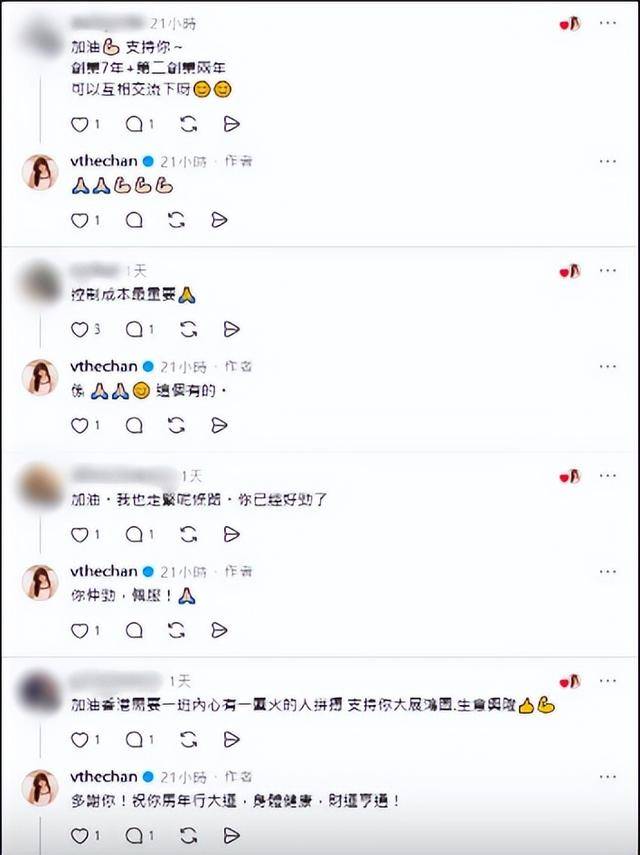Like vthechan's reply ending with 遲便有的
The width and height of the screenshot is (640, 855).
pos(81,425)
